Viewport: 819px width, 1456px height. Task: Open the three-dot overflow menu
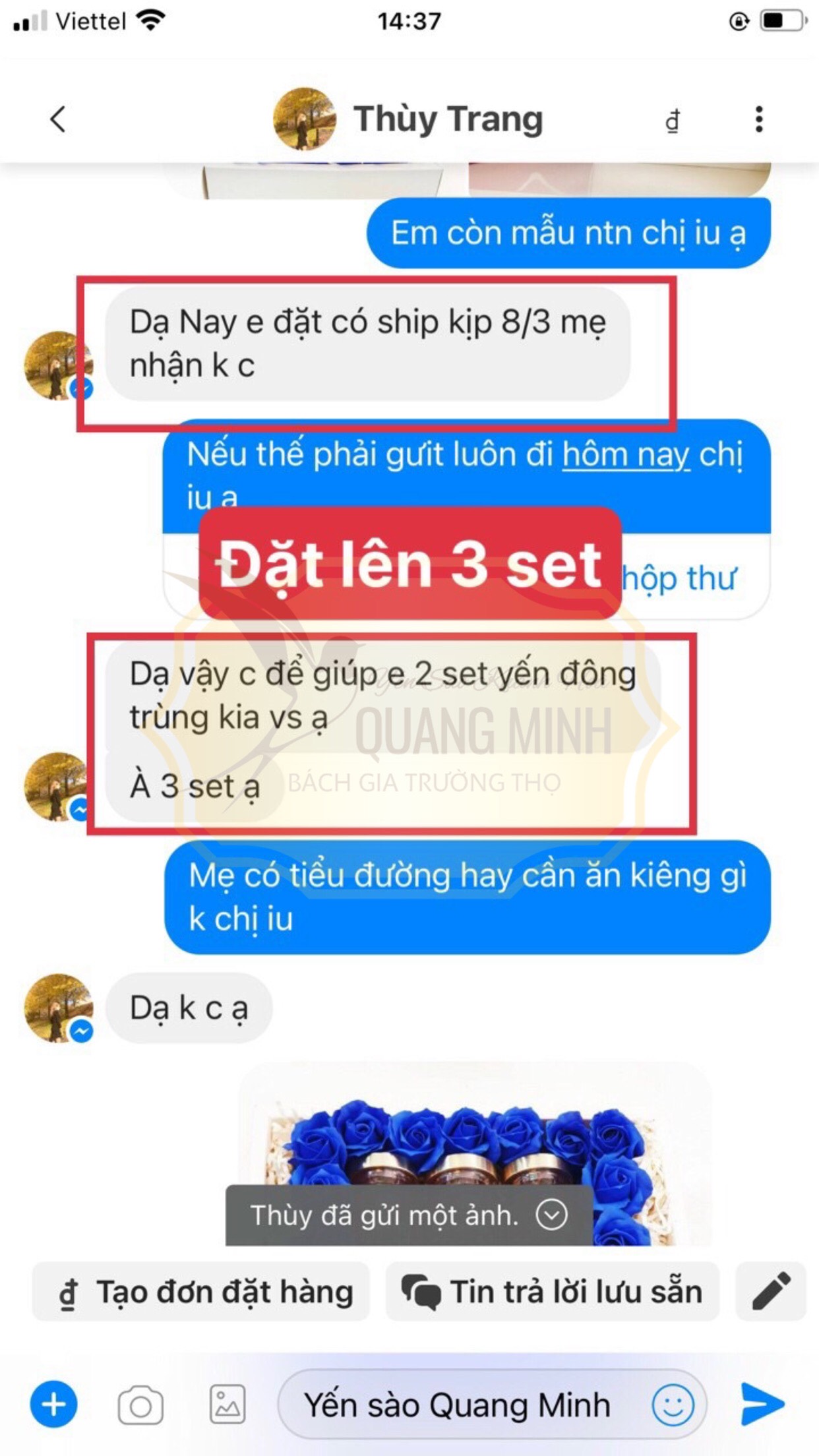pyautogui.click(x=759, y=119)
